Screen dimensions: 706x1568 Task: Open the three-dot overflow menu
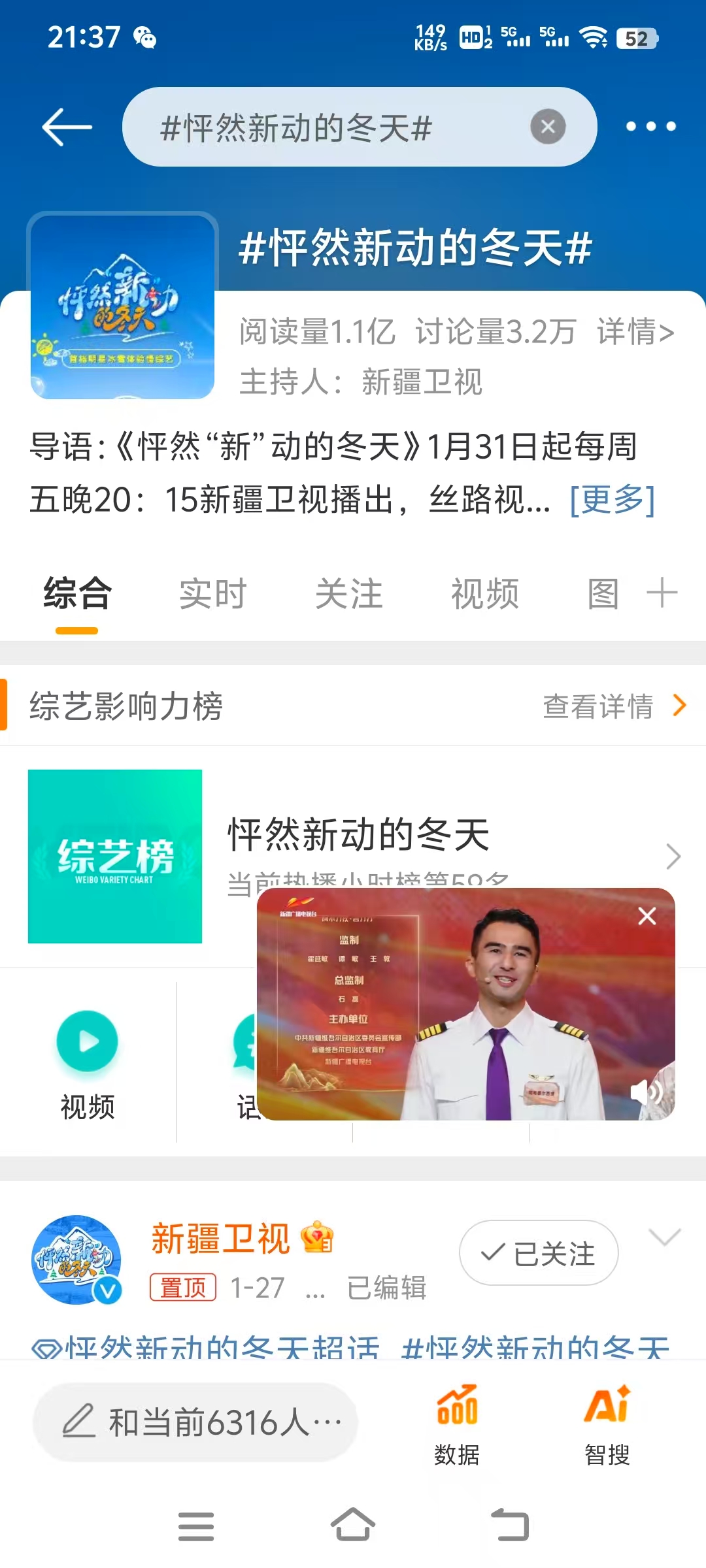point(650,127)
